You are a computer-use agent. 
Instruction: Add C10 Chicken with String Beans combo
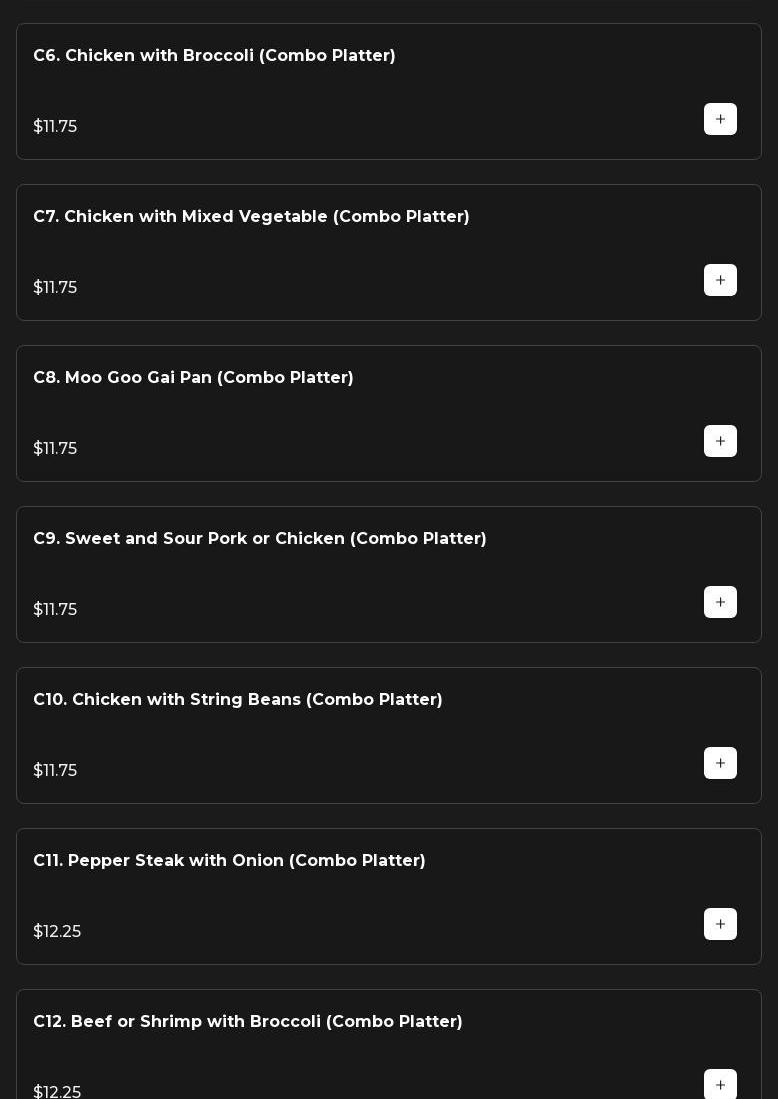pos(720,763)
